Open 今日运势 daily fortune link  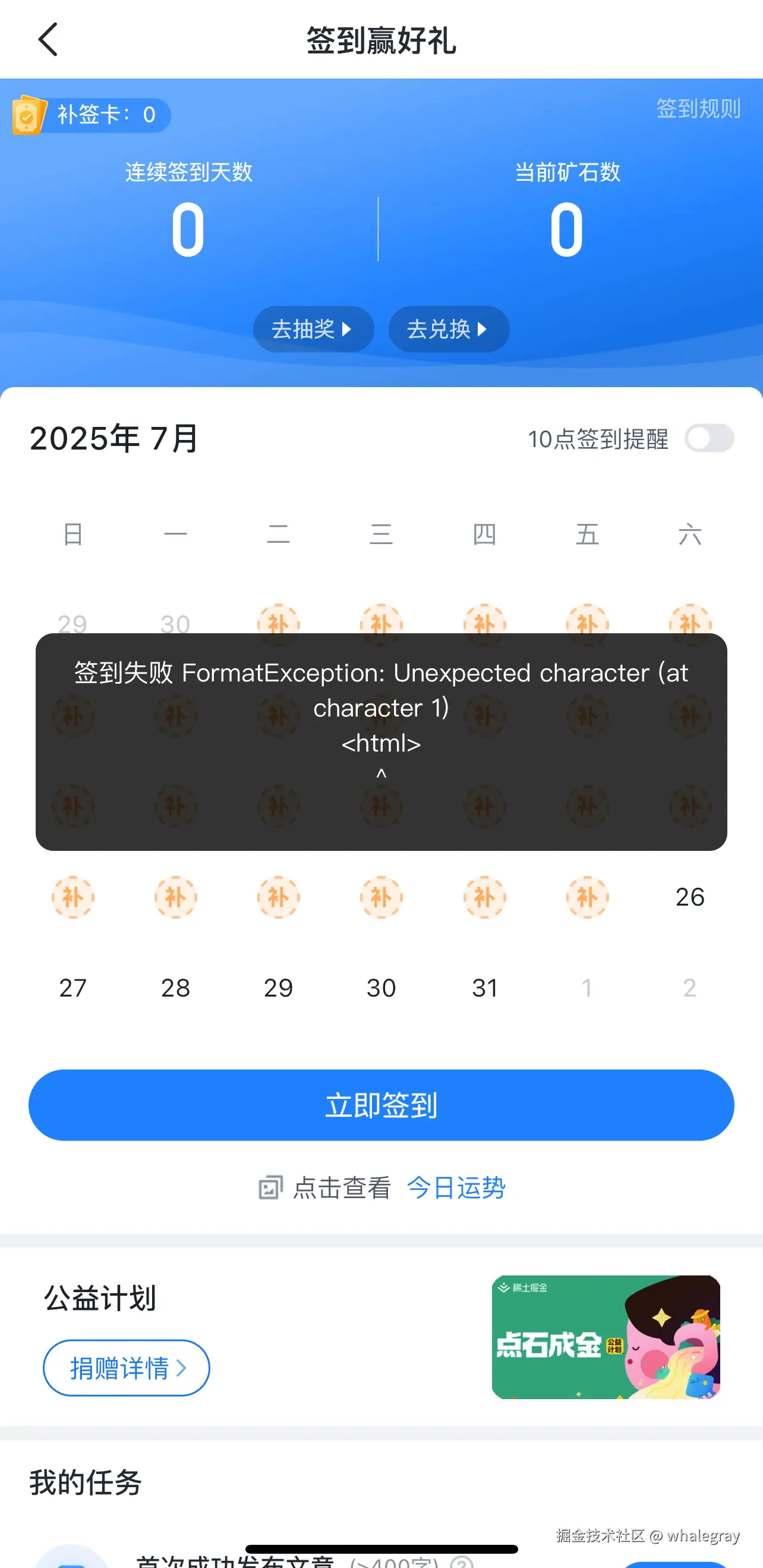[456, 1187]
